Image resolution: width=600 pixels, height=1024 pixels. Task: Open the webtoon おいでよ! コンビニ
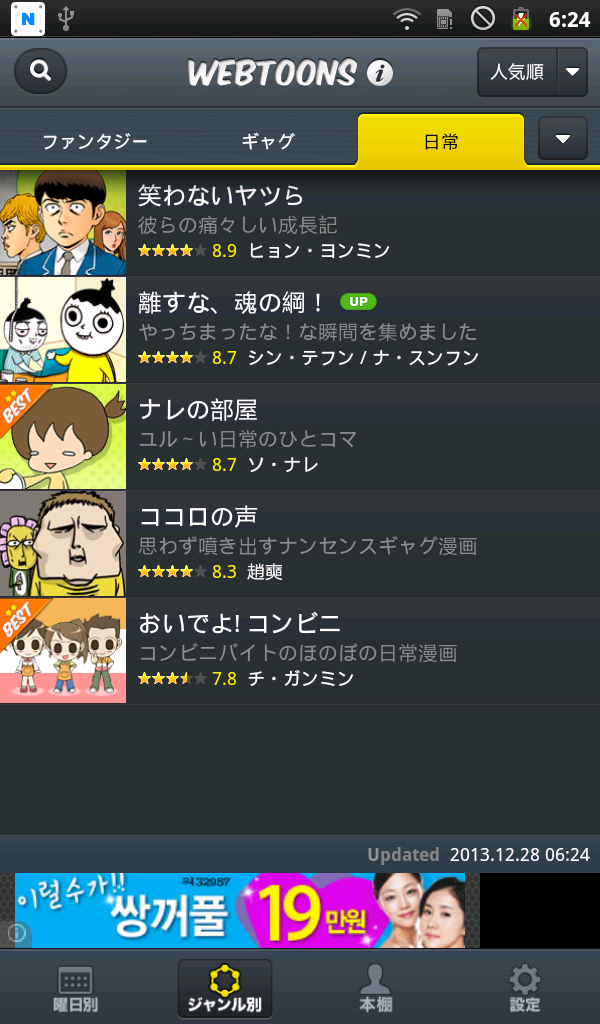coord(300,651)
